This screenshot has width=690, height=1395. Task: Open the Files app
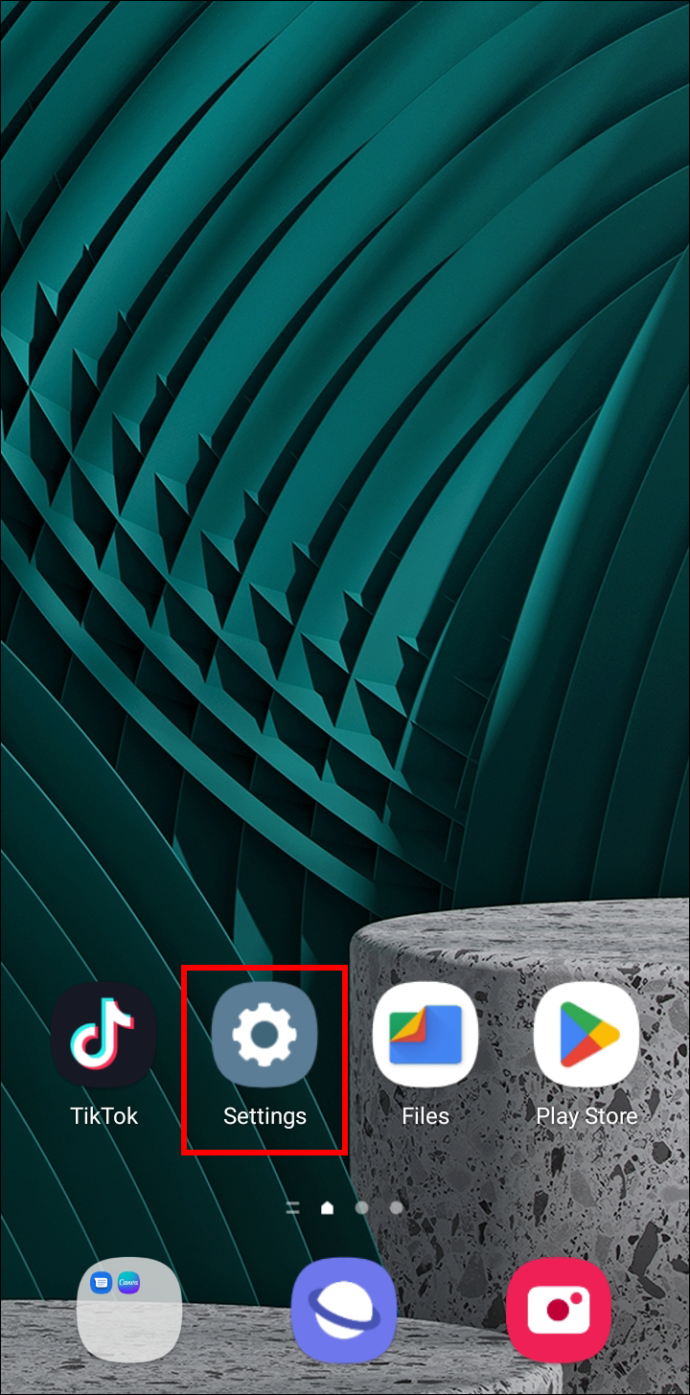click(425, 1035)
